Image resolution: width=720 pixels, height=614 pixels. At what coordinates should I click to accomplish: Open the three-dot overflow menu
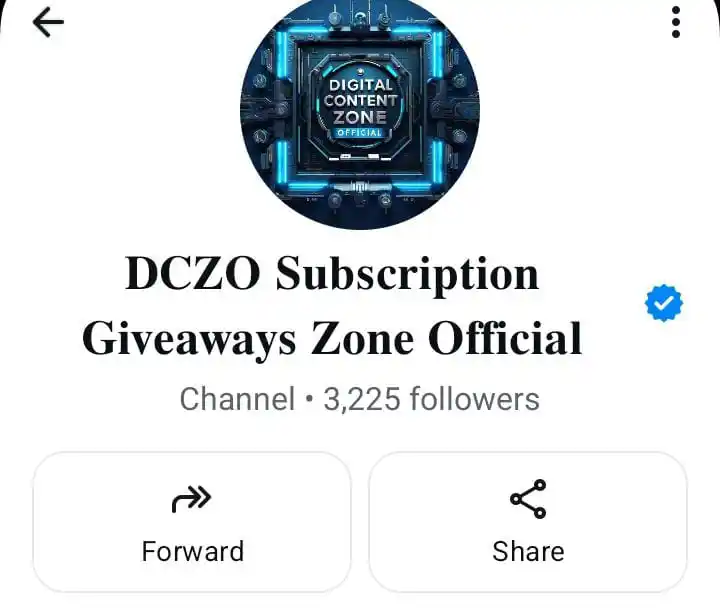pyautogui.click(x=676, y=22)
